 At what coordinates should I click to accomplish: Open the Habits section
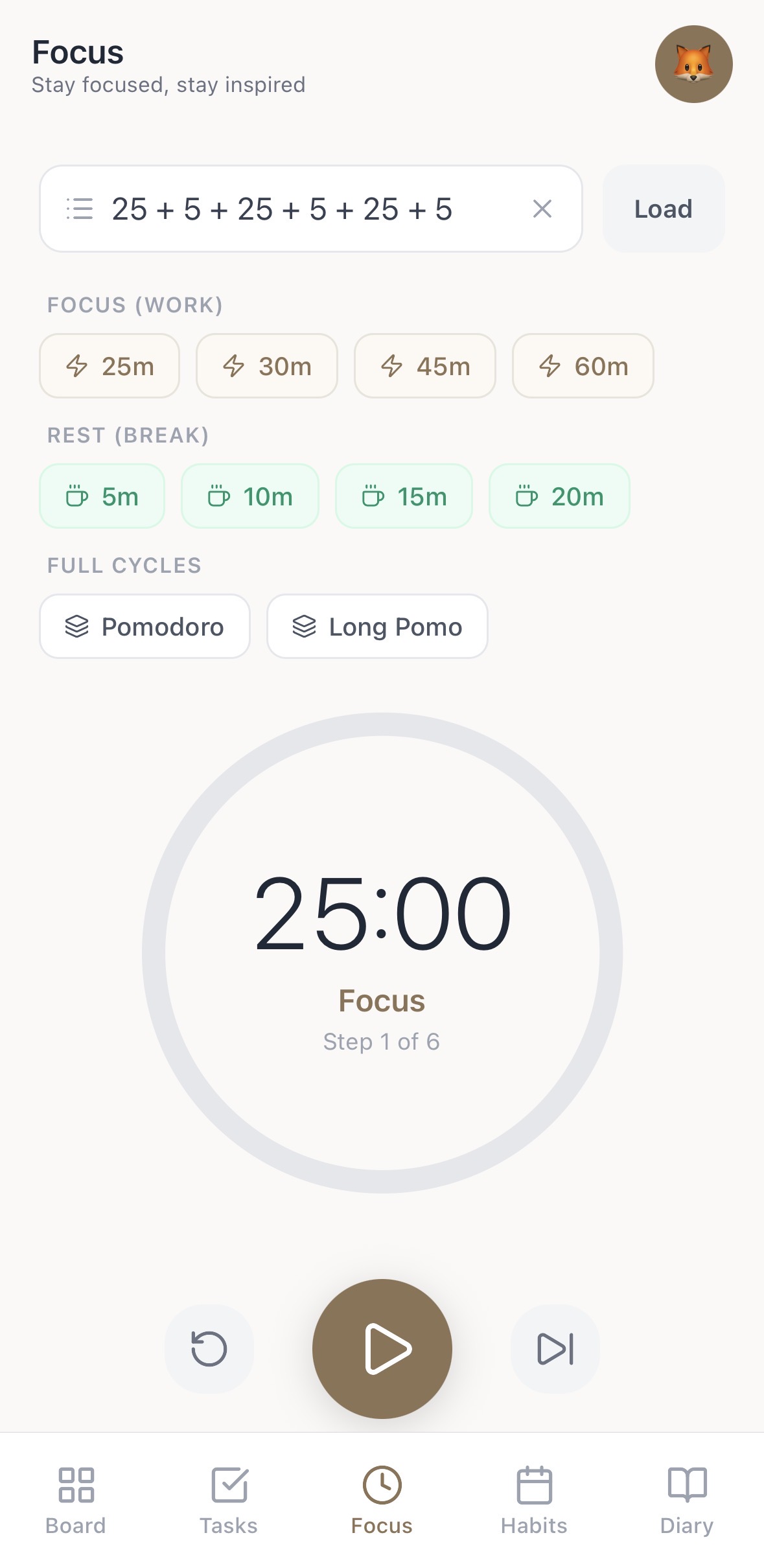point(535,1497)
